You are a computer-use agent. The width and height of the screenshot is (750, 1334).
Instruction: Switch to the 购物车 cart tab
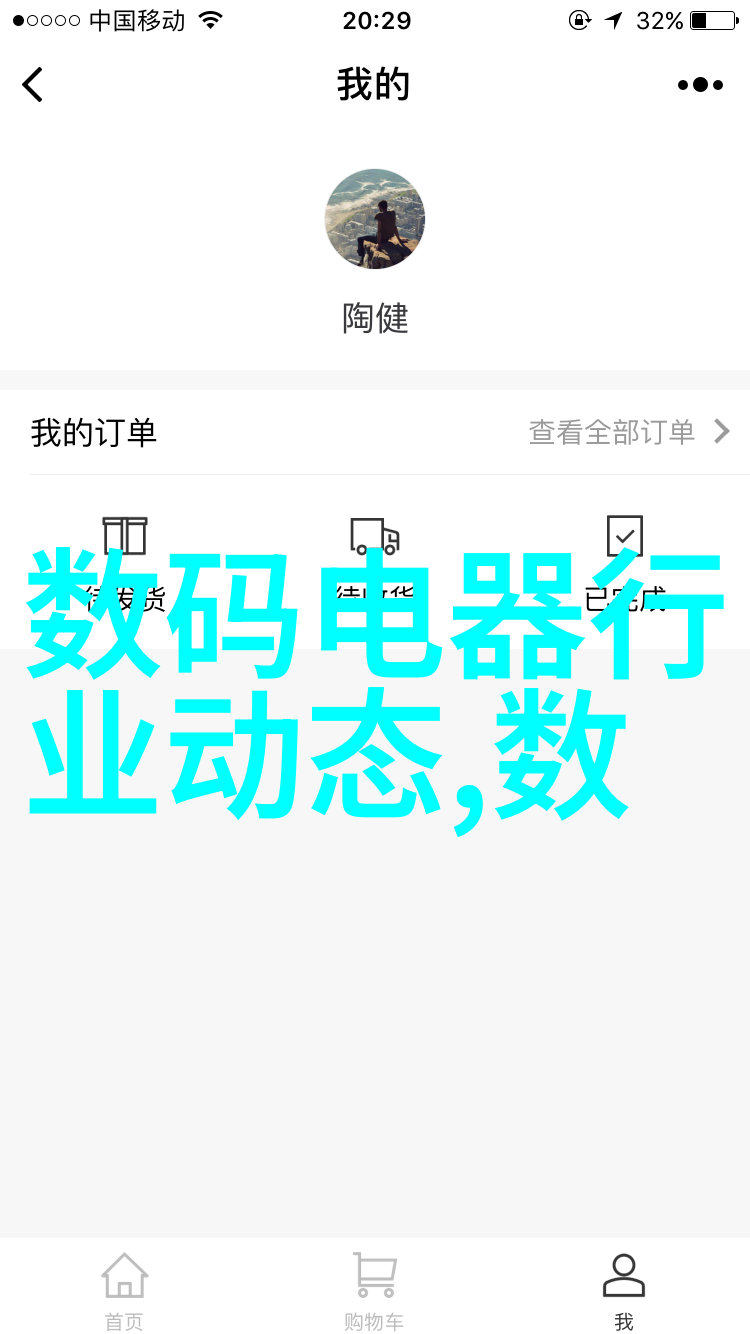click(375, 1290)
